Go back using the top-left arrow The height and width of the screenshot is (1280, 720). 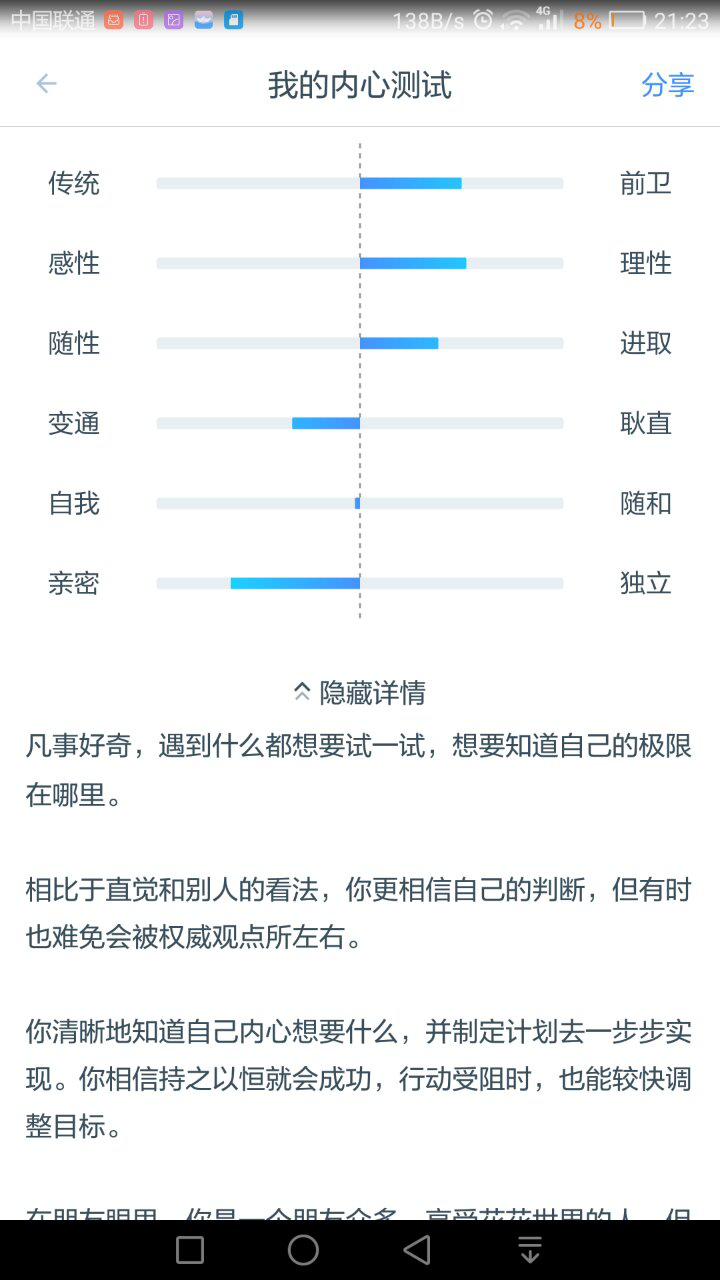coord(46,84)
